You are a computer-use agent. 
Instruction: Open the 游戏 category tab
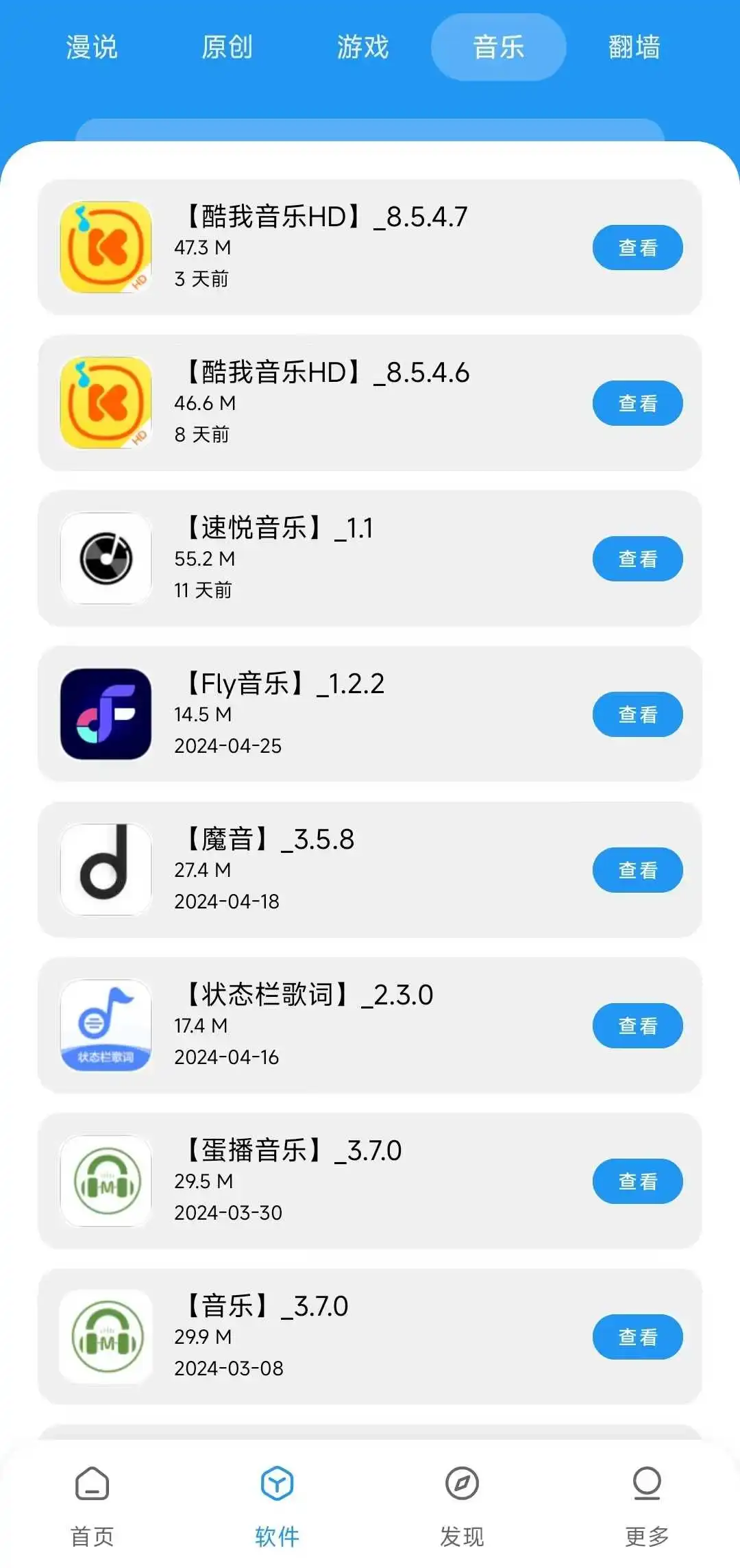[x=362, y=47]
